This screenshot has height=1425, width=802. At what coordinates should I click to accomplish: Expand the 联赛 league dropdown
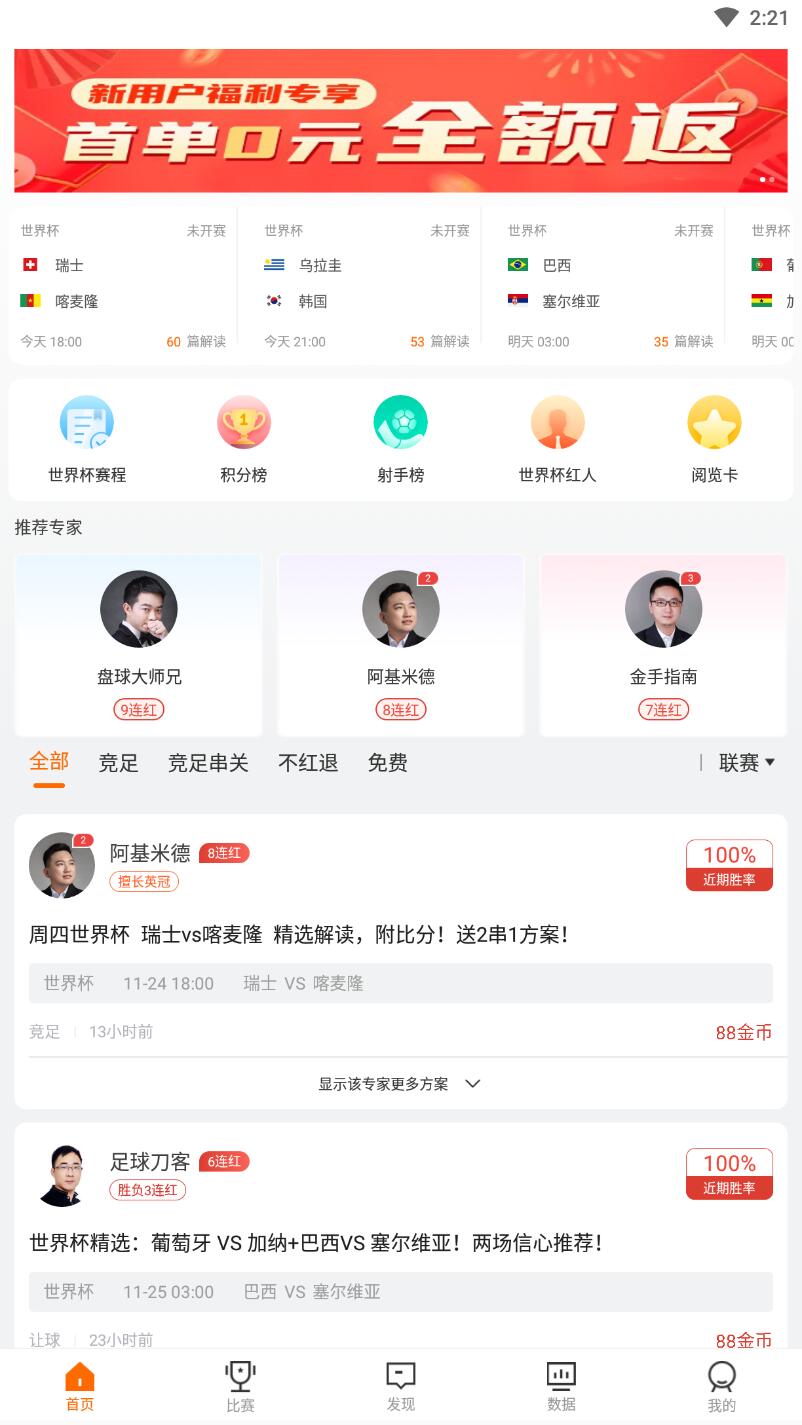coord(747,763)
